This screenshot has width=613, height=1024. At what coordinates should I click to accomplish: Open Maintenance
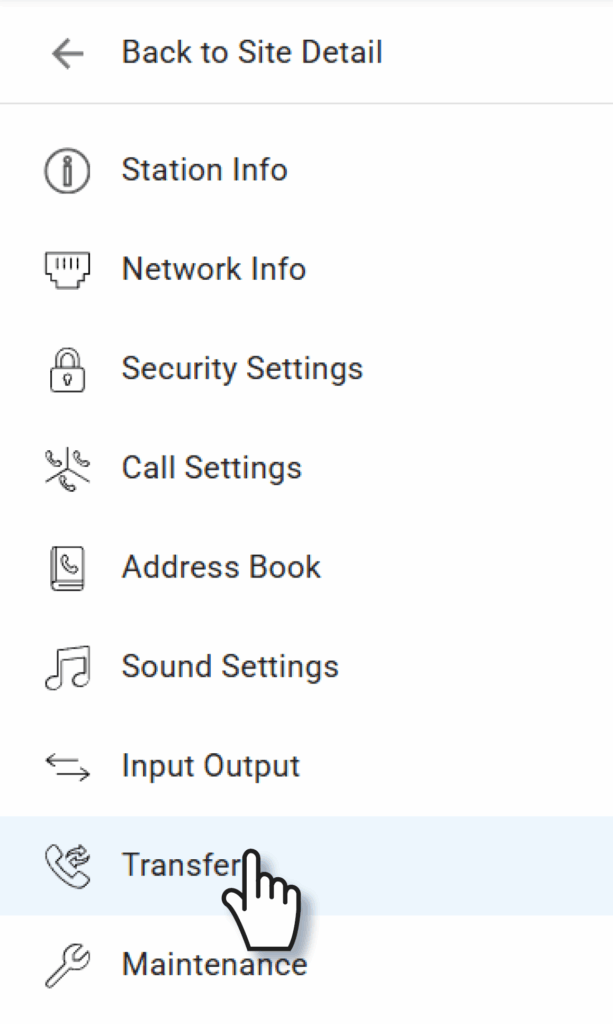pos(214,965)
